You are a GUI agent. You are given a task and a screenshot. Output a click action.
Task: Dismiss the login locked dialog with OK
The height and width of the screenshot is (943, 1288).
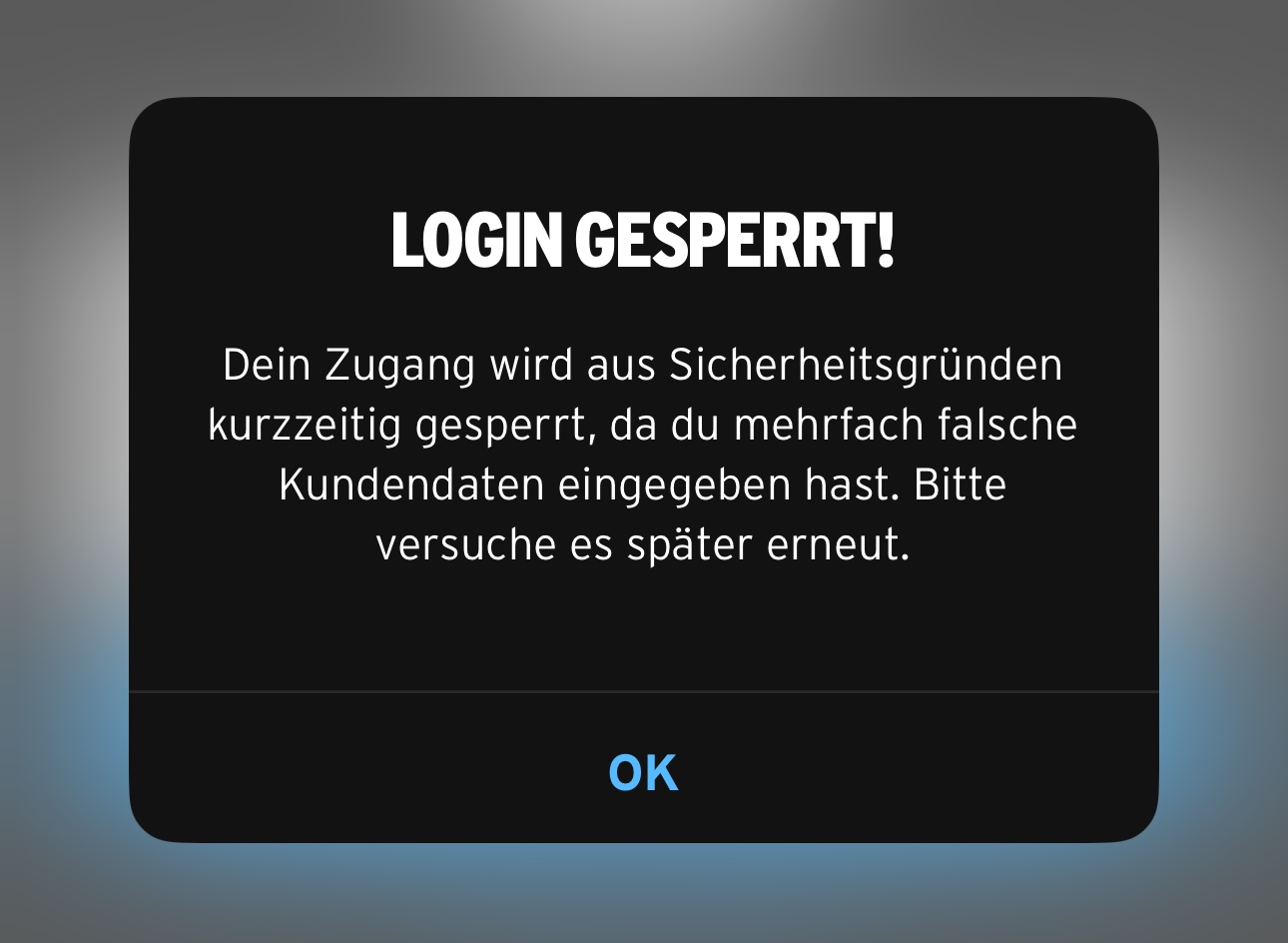point(644,772)
